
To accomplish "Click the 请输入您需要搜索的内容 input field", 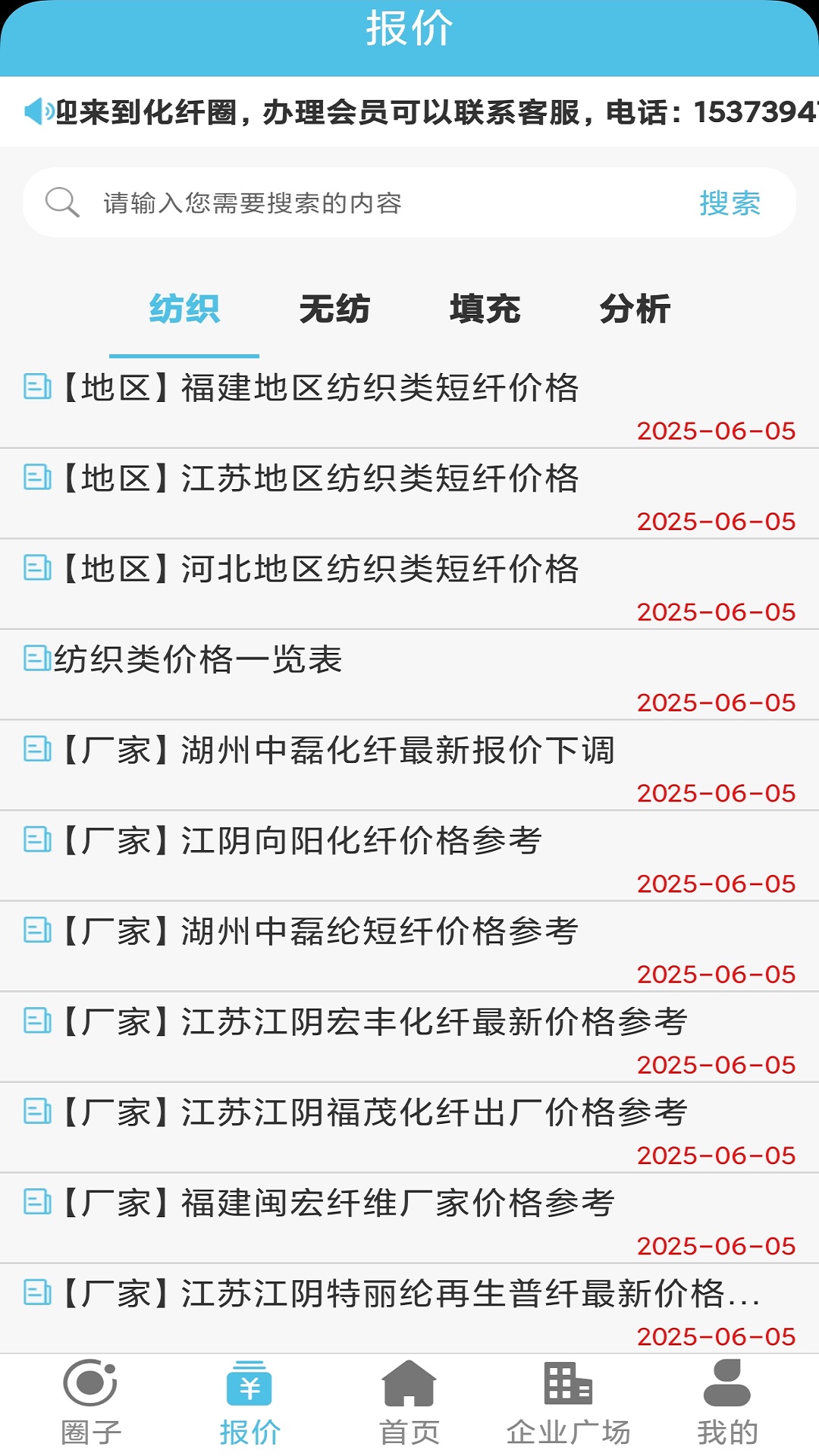I will click(x=303, y=200).
